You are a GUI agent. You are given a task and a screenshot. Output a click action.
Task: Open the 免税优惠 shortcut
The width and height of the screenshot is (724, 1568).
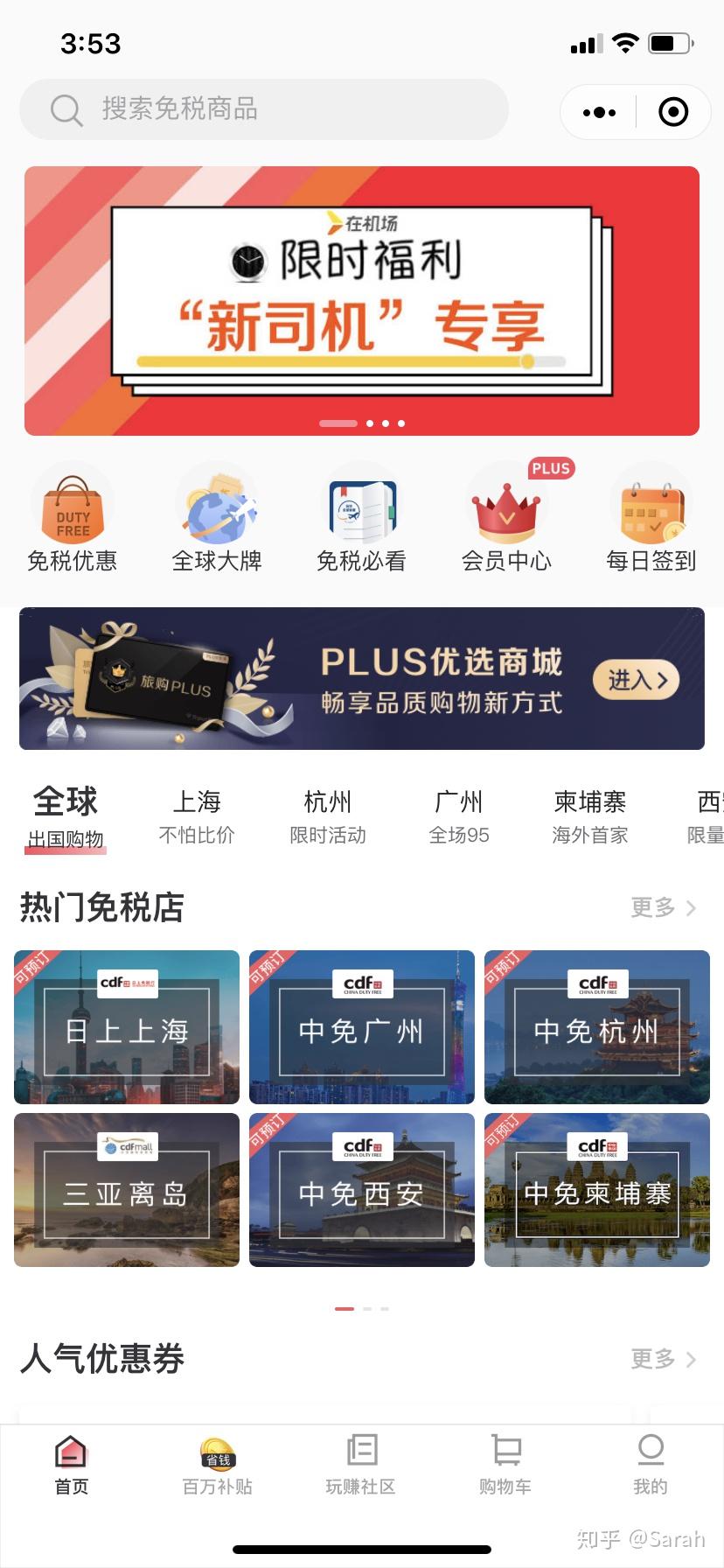[73, 519]
